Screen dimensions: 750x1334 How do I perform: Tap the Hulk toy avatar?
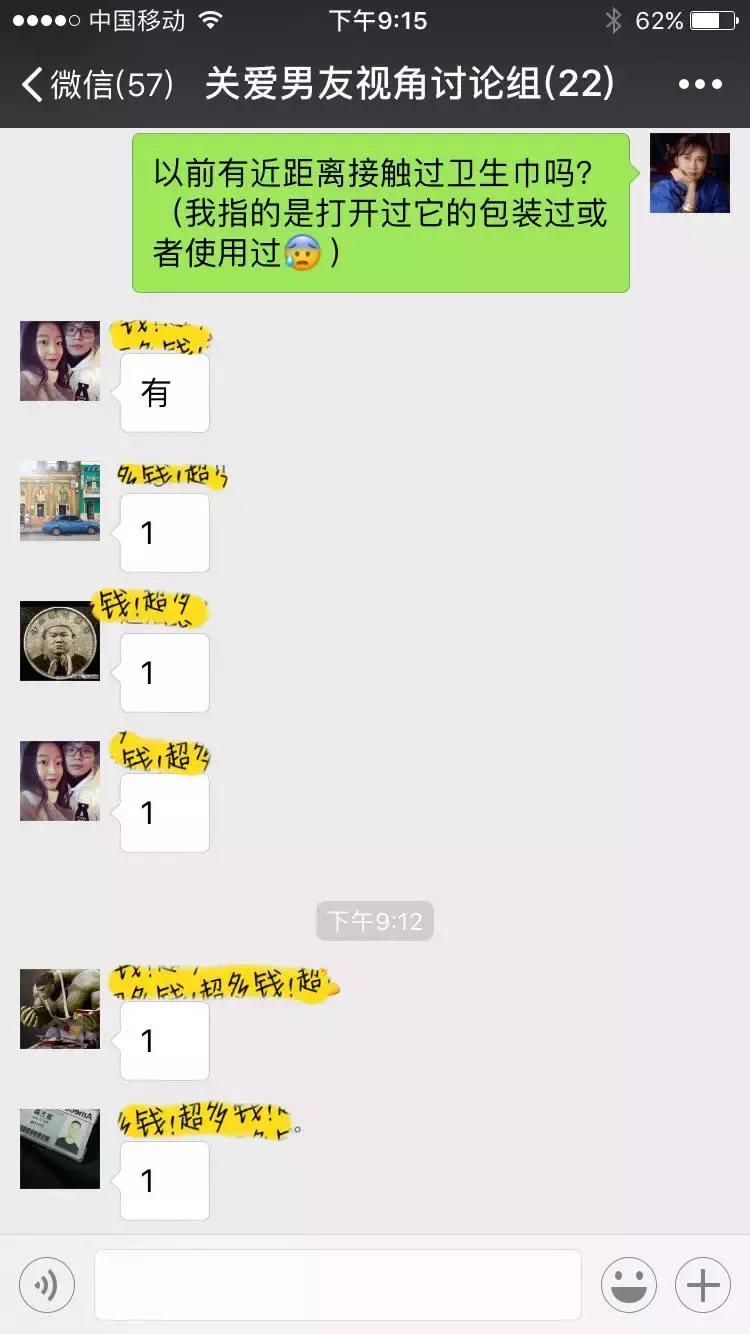pos(59,1010)
